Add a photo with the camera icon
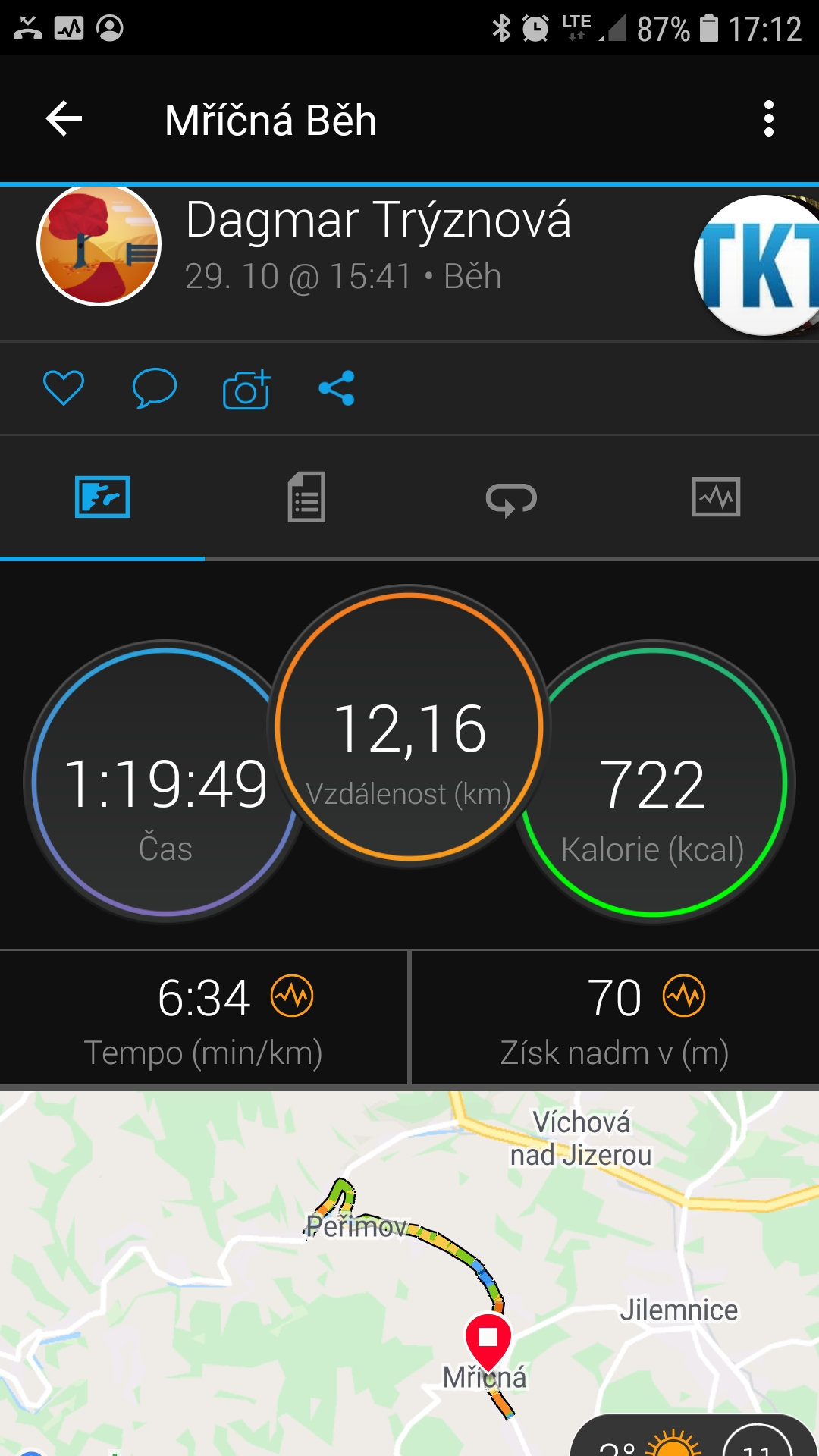The image size is (819, 1456). 246,389
